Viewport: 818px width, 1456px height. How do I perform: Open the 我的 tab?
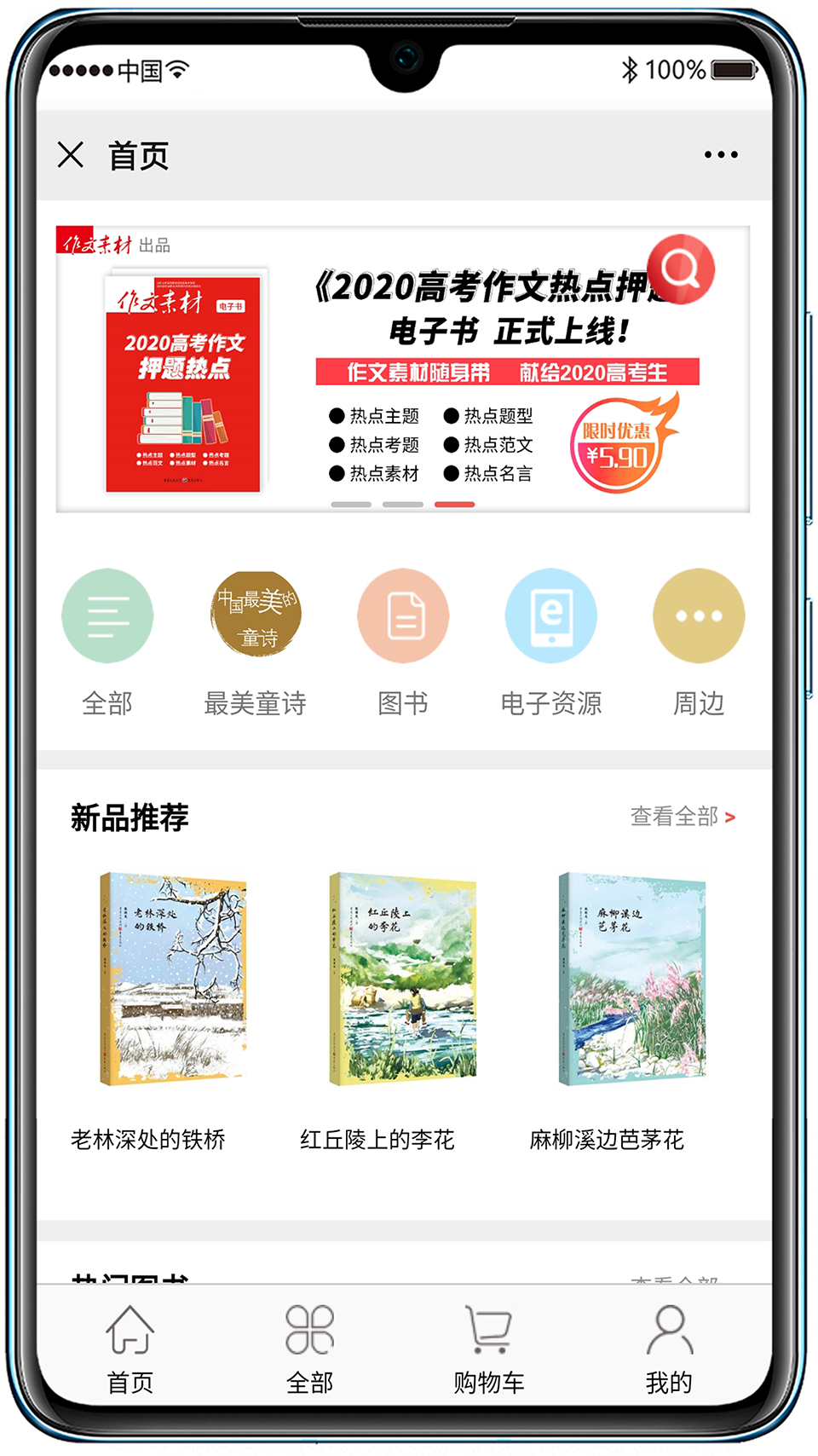point(669,1347)
